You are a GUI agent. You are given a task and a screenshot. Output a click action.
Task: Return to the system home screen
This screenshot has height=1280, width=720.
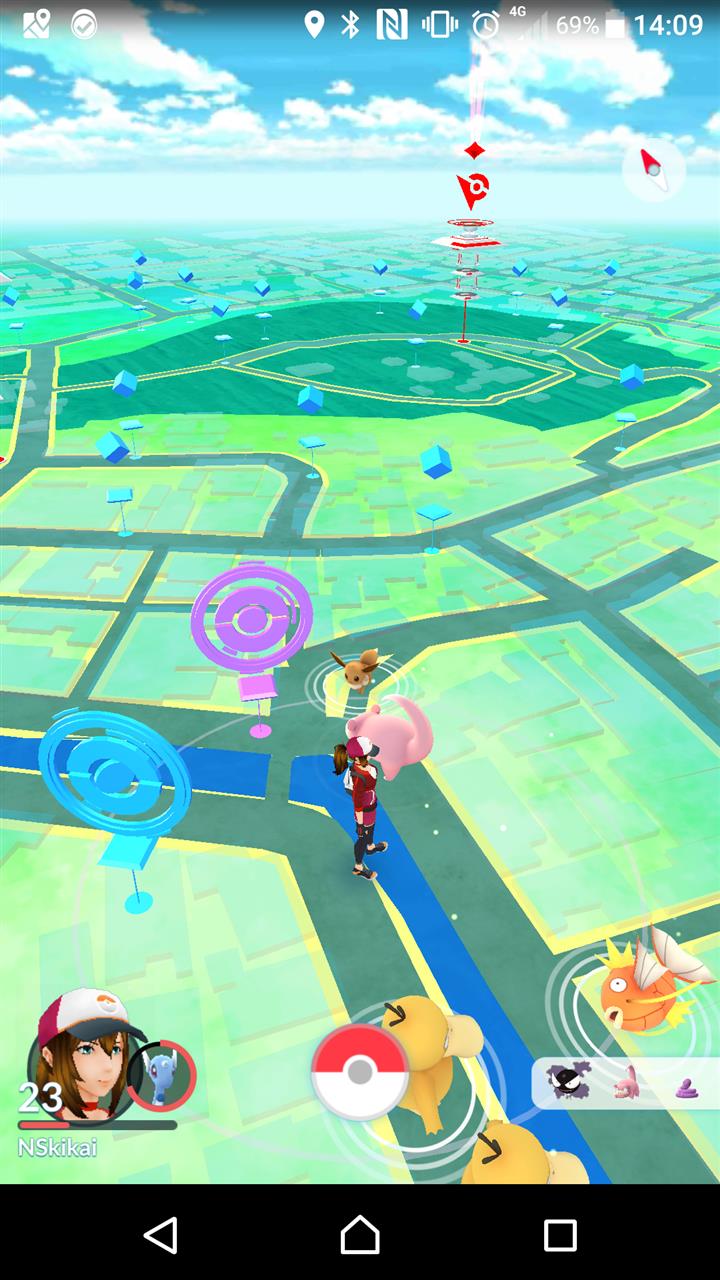click(360, 1235)
